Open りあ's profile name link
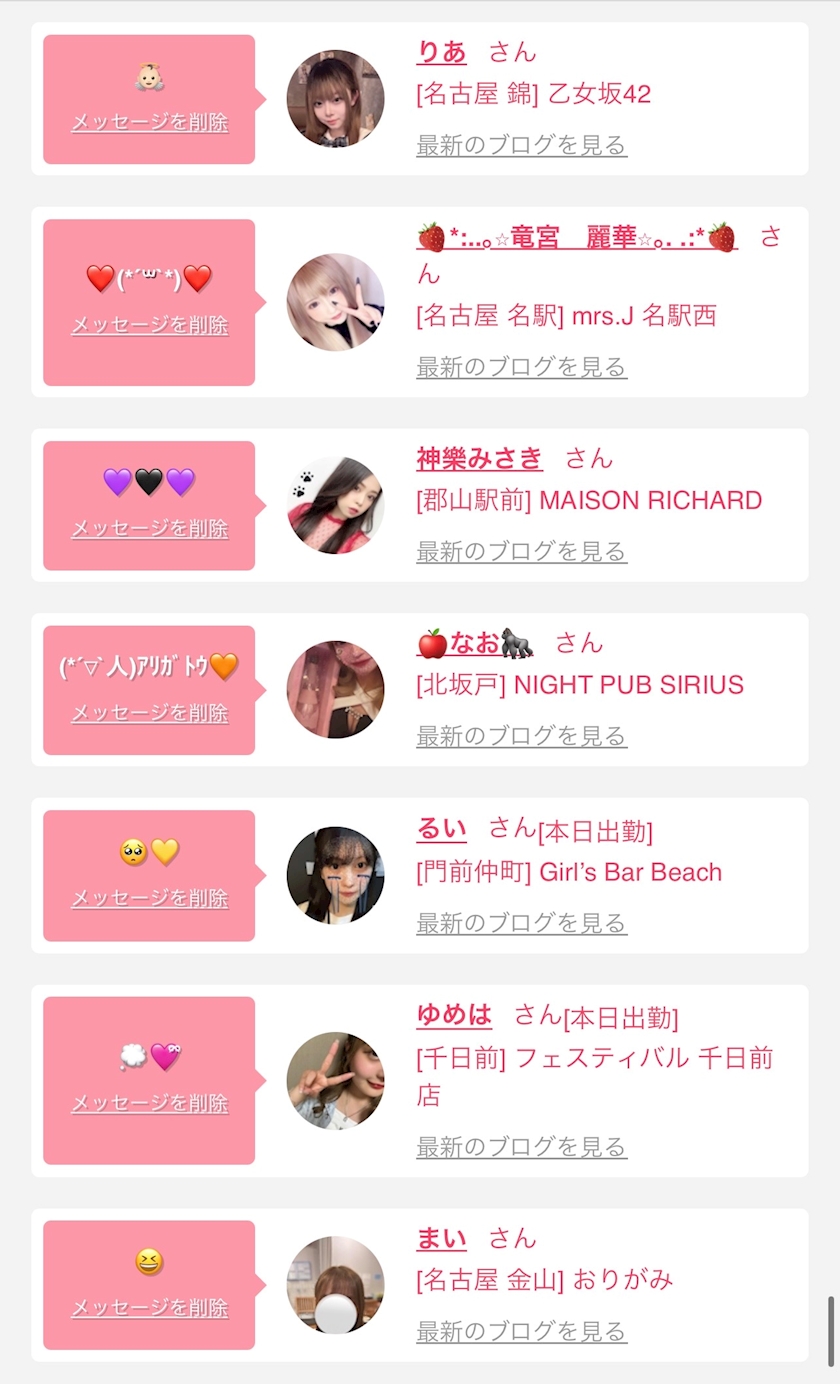 (441, 52)
